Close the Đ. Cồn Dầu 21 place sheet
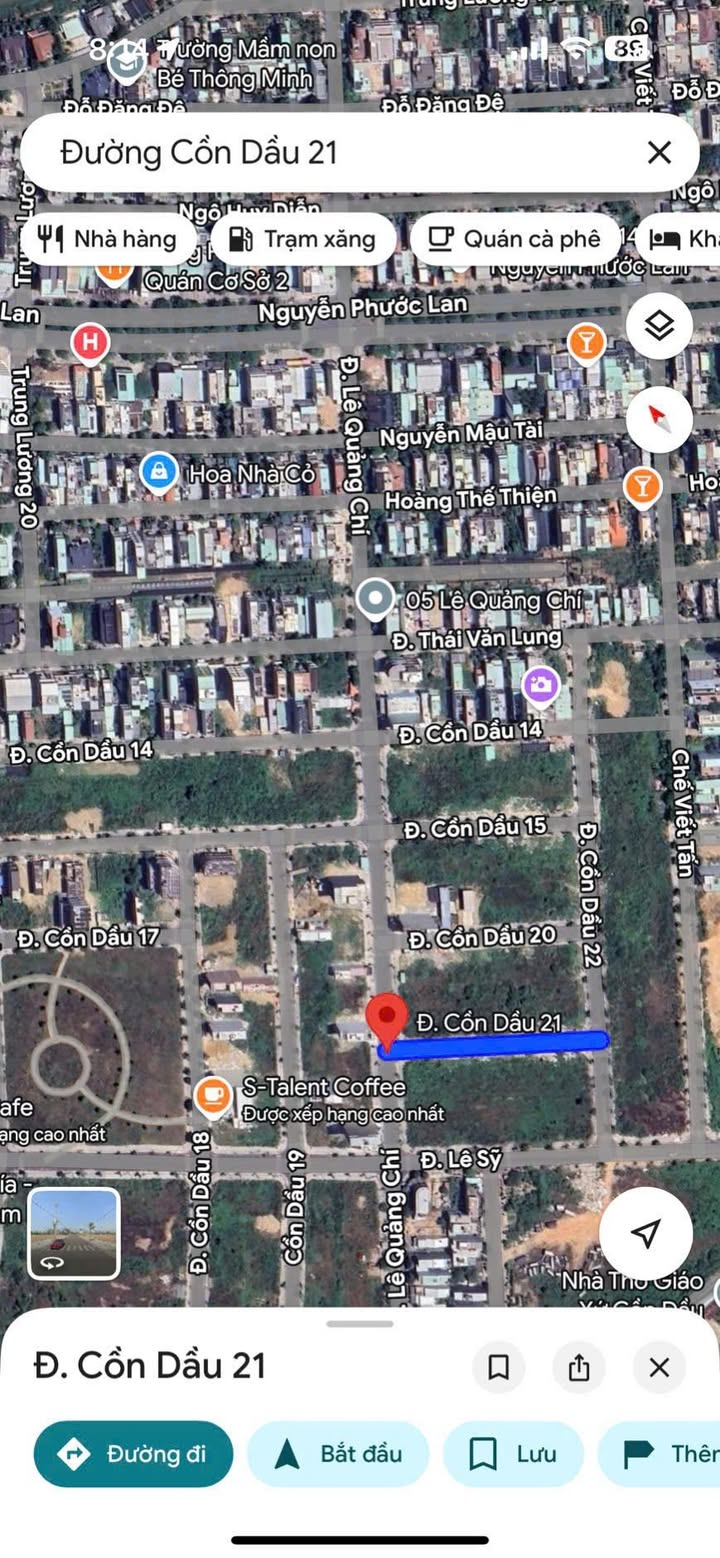This screenshot has height=1558, width=720. coord(659,1367)
